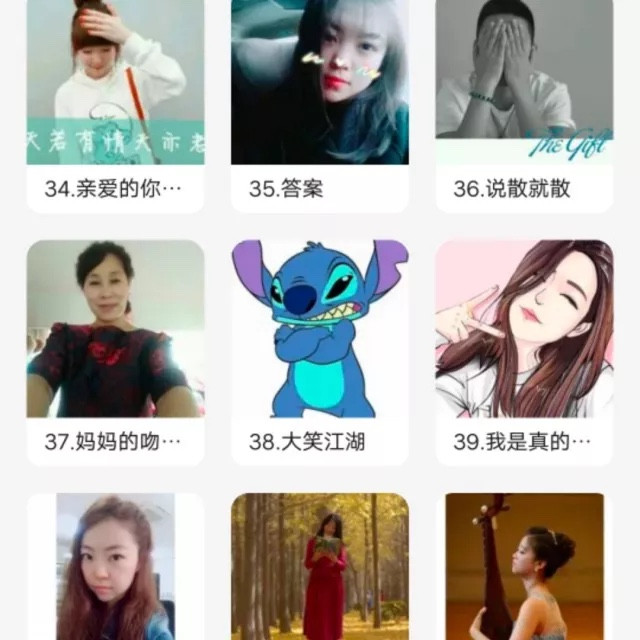Open 38.大笑江湖 with the blue cartoon

point(319,350)
